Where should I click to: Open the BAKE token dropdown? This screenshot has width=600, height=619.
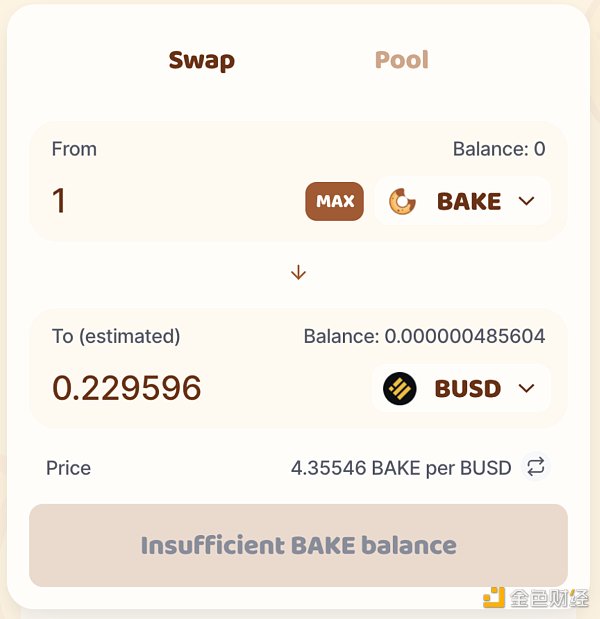tap(462, 201)
